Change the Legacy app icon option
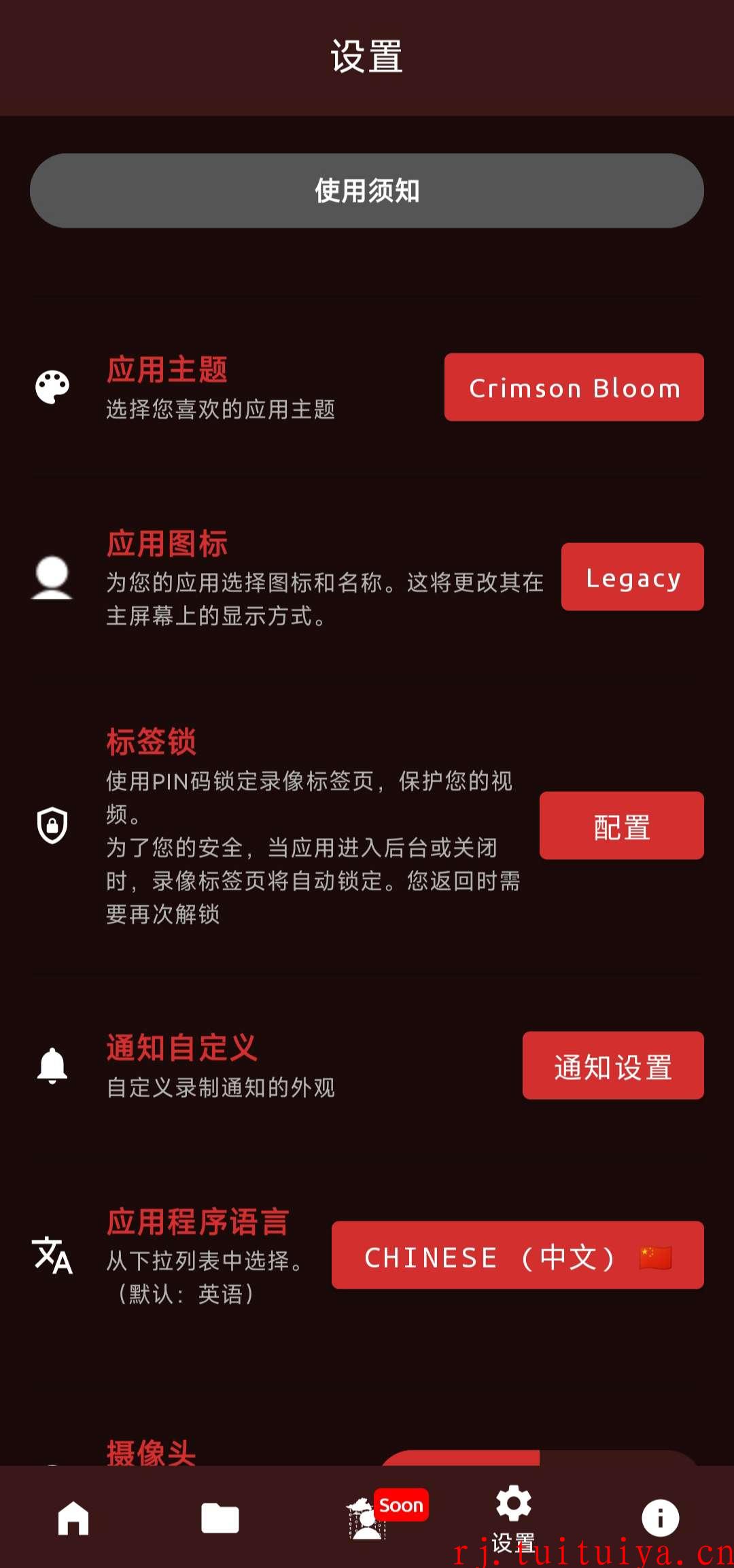 [633, 577]
